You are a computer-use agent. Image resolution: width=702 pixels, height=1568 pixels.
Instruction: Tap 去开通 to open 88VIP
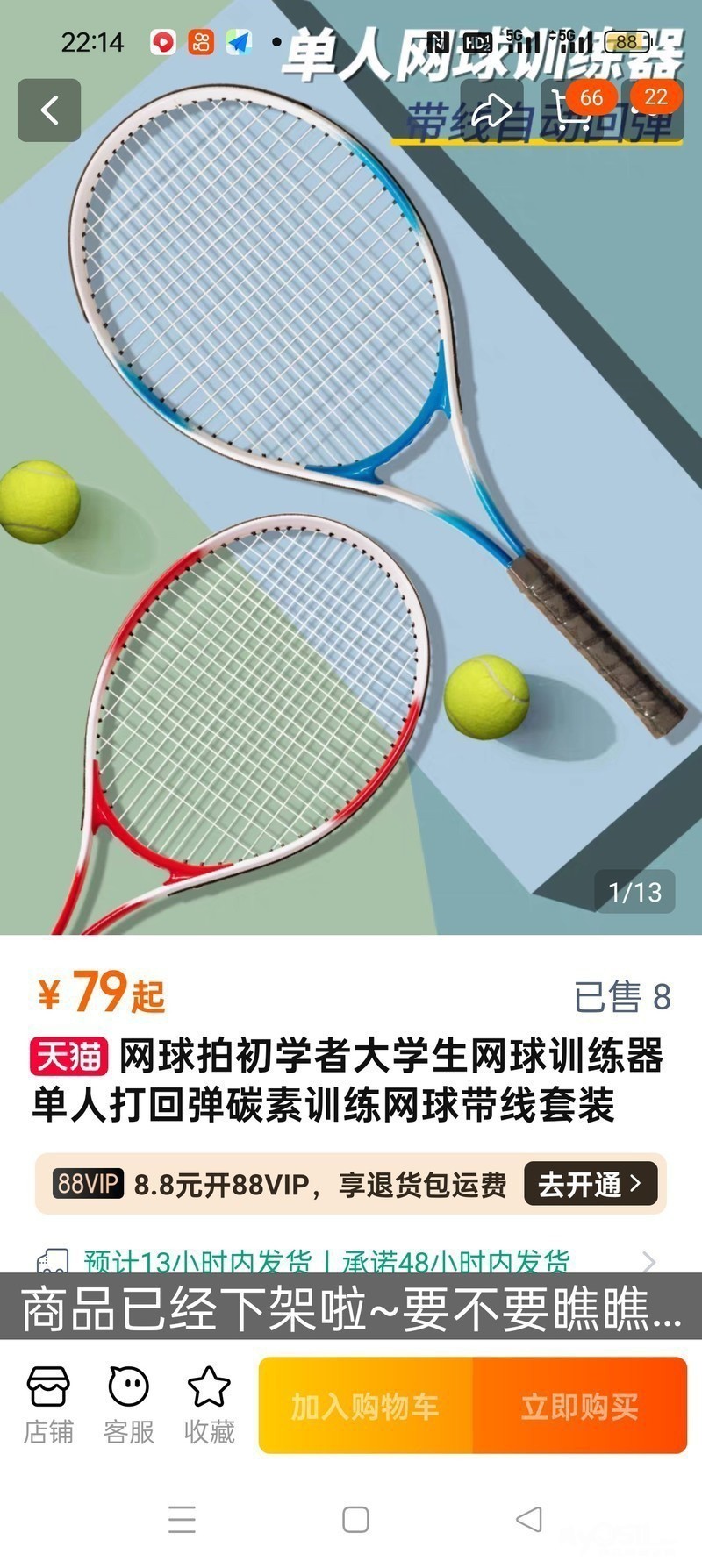tap(591, 1184)
